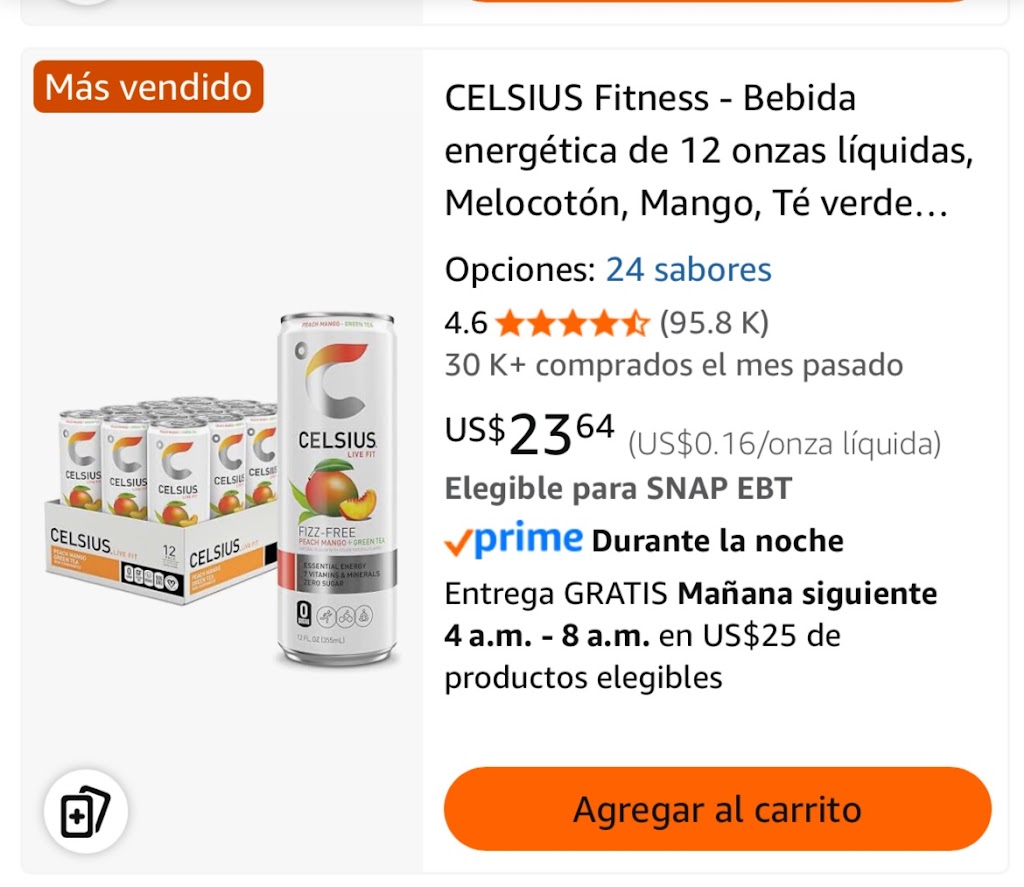Tap the similar items icon on image
1024x887 pixels.
pyautogui.click(x=85, y=811)
